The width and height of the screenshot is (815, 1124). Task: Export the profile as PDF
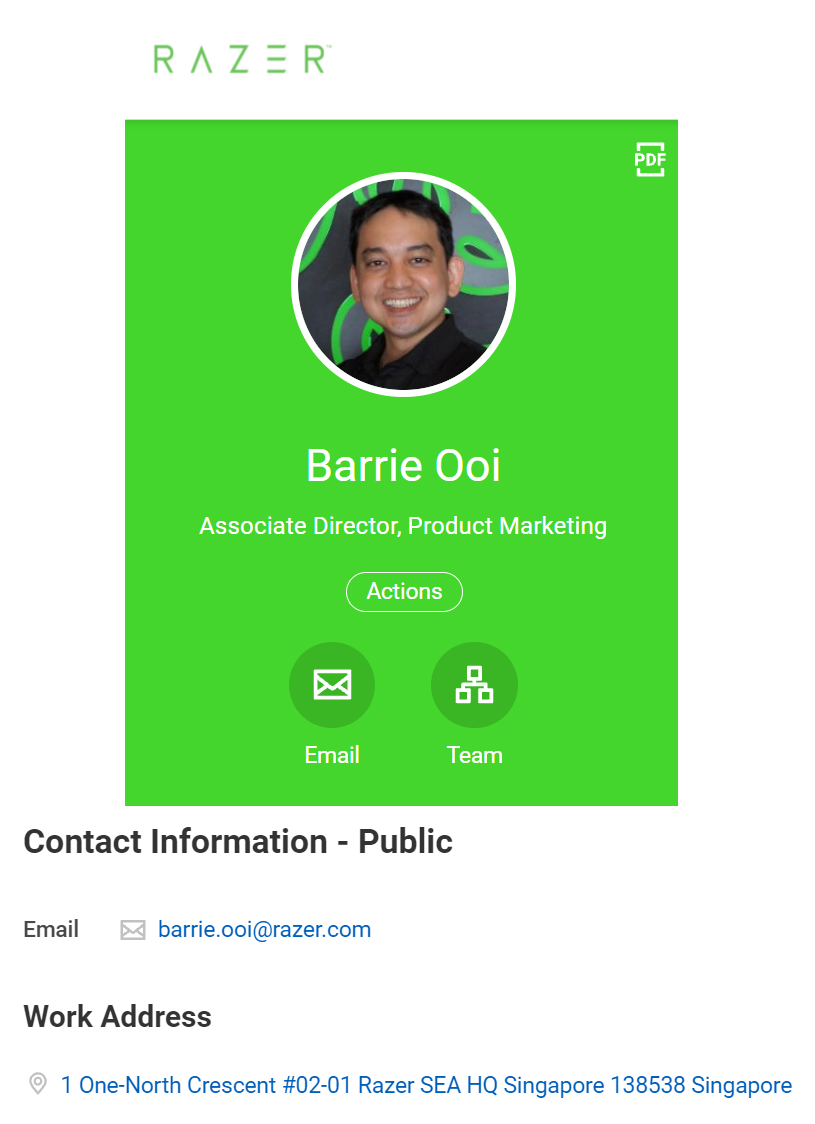click(x=650, y=159)
